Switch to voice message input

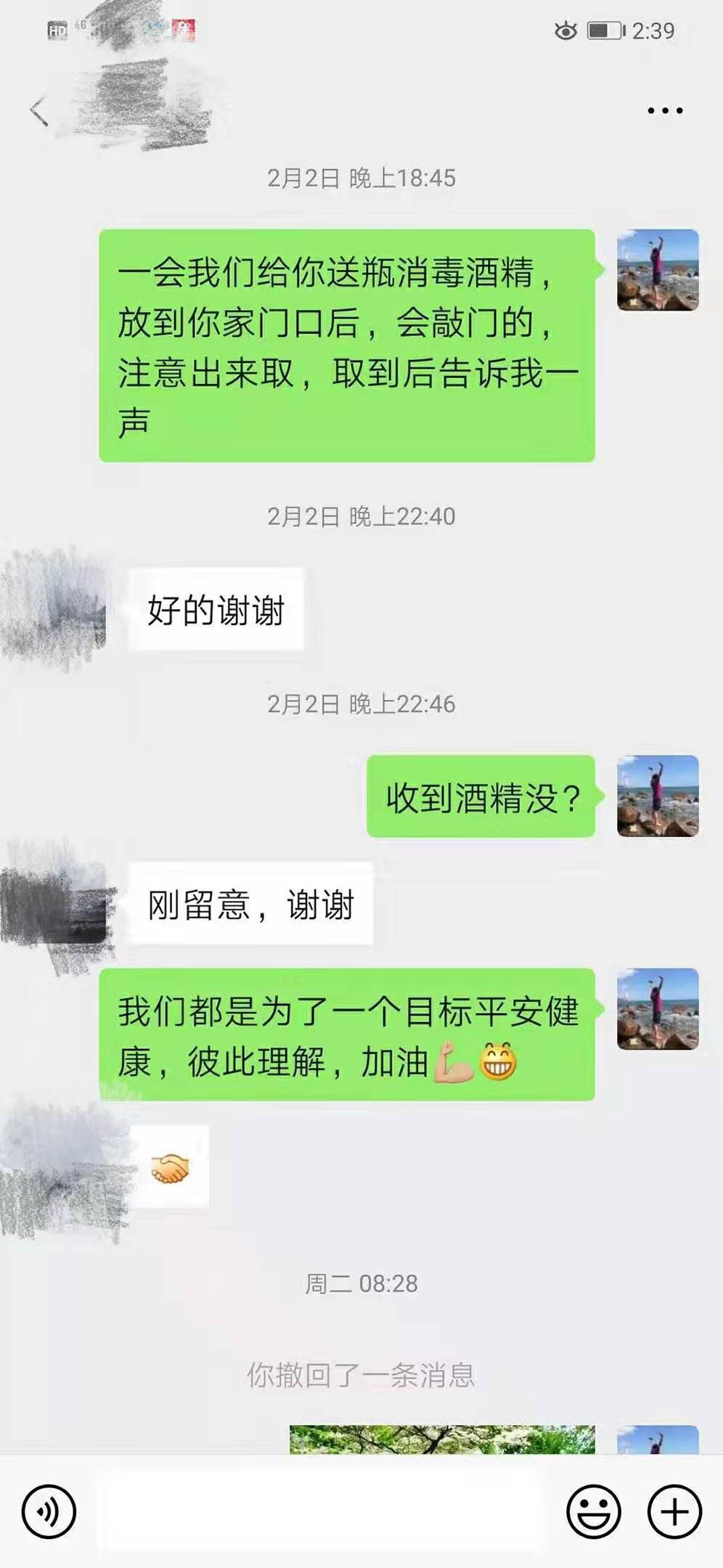[x=49, y=1511]
